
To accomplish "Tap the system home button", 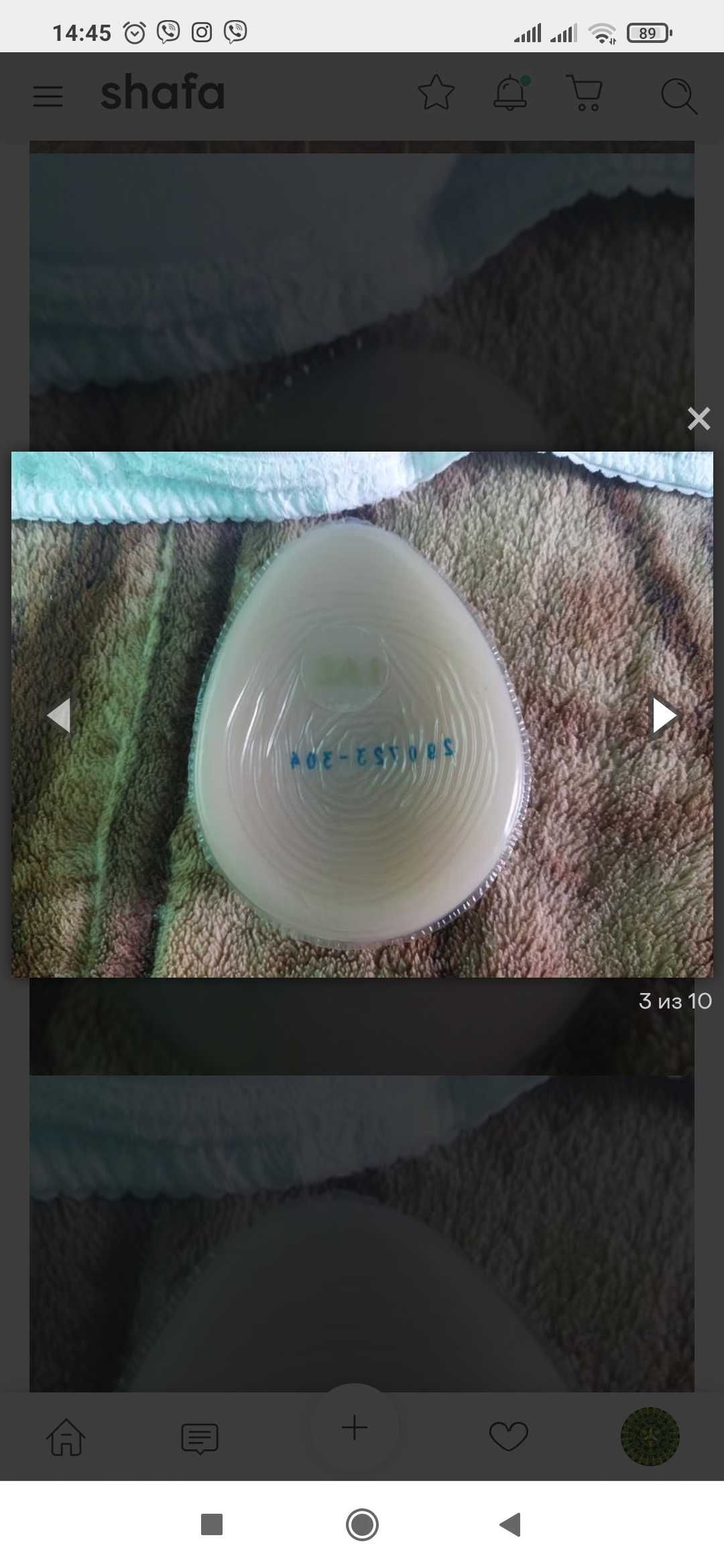I will point(362,1524).
